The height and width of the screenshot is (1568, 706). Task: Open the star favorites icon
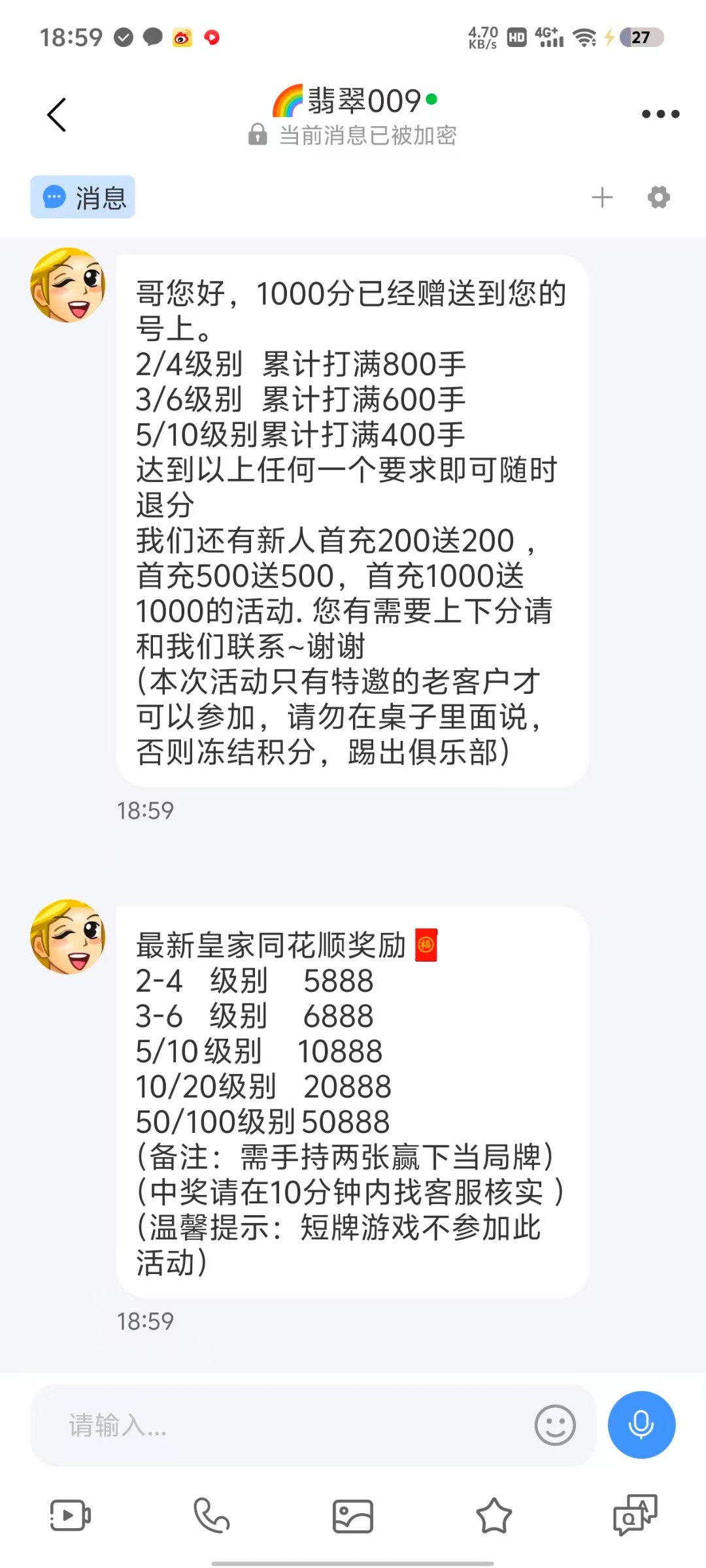[x=494, y=1516]
